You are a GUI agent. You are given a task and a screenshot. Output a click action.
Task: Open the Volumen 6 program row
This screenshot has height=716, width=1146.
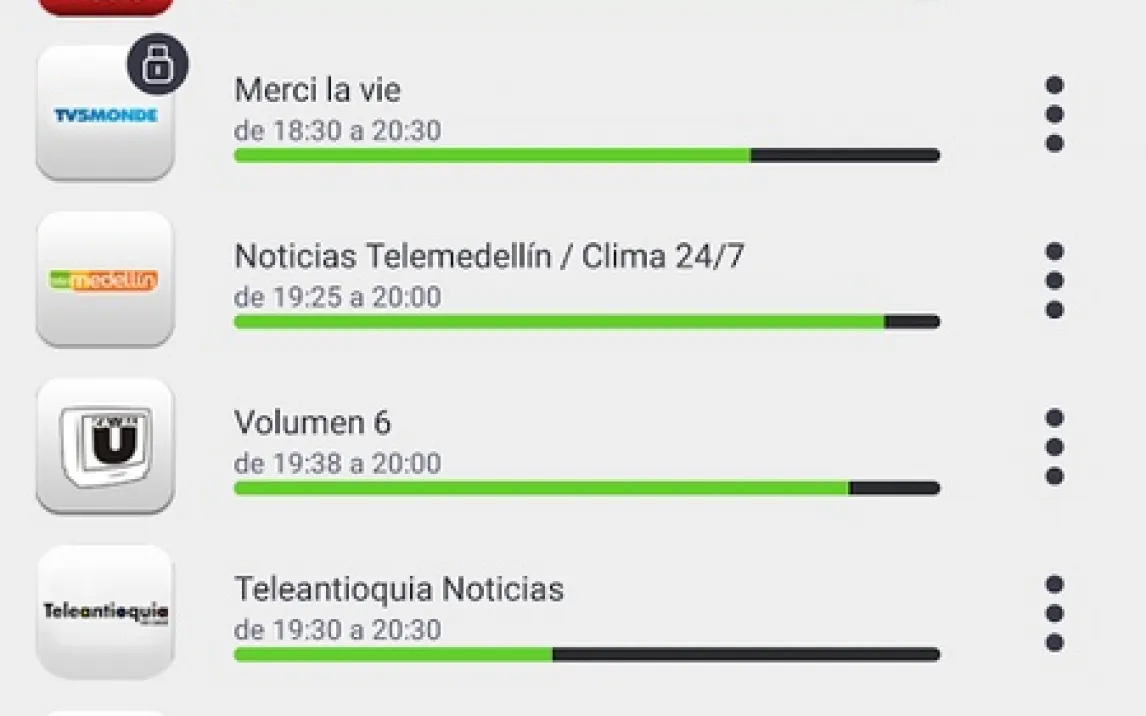[586, 444]
